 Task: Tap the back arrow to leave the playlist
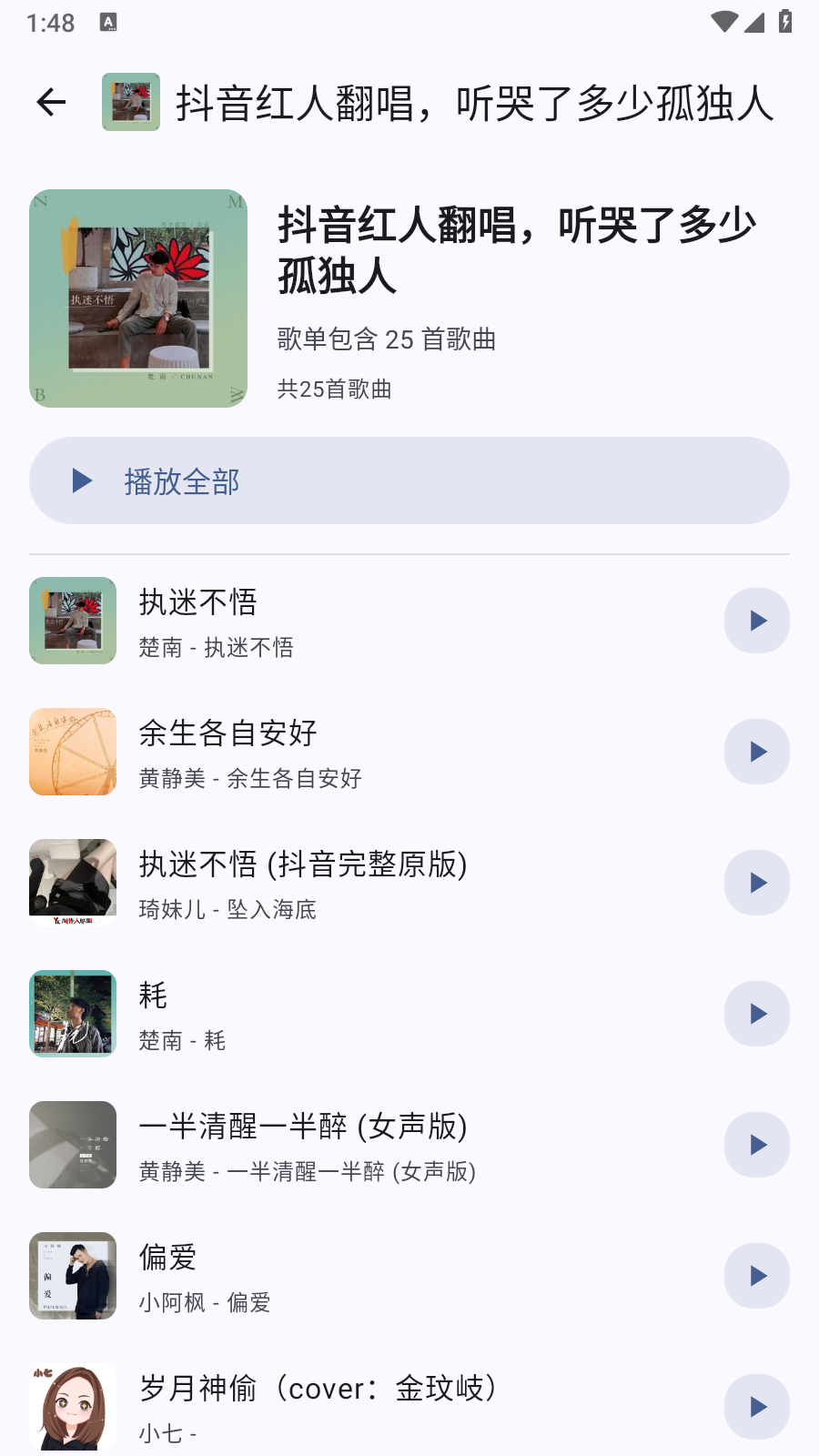[50, 102]
